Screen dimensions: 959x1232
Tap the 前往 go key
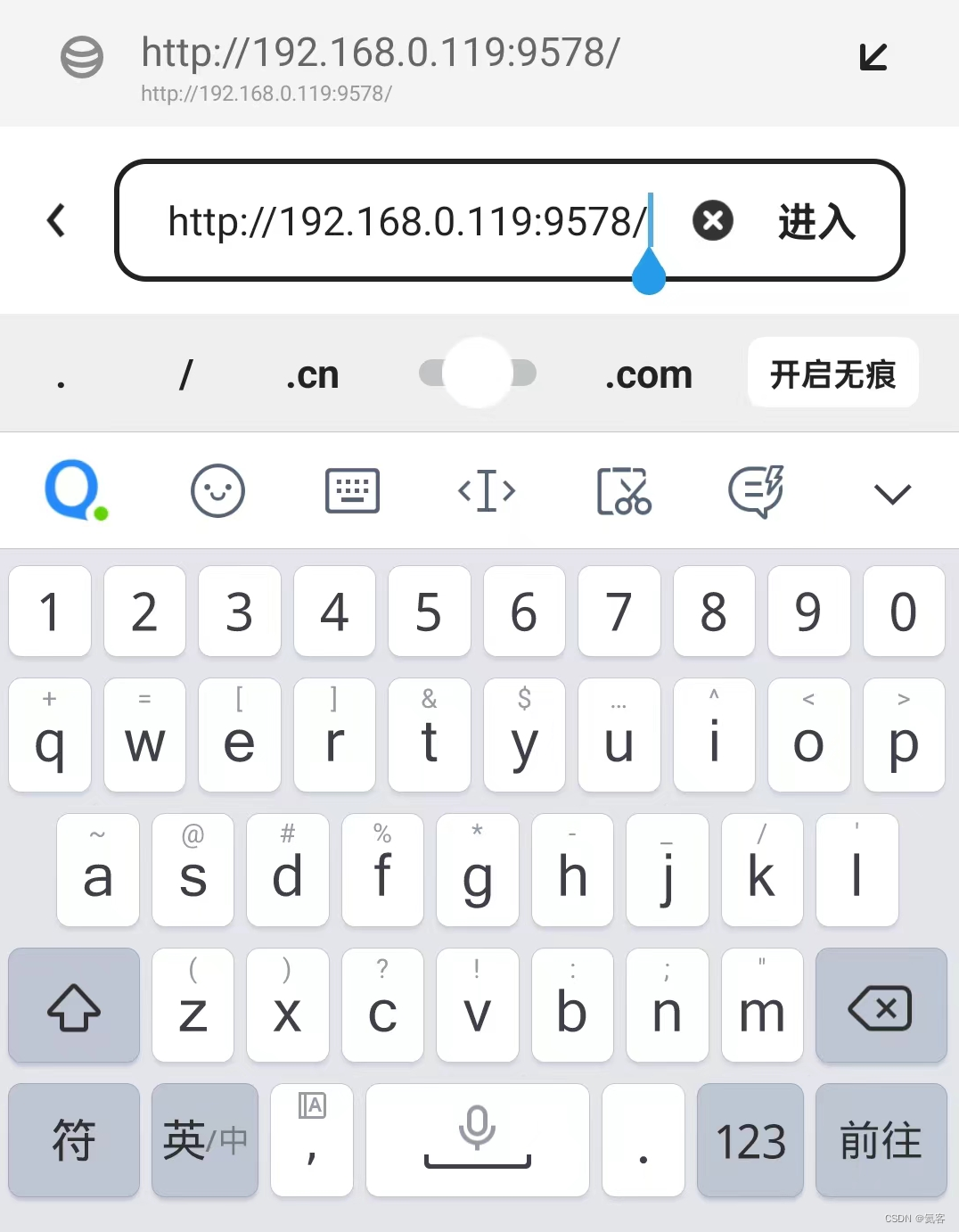click(x=881, y=1141)
